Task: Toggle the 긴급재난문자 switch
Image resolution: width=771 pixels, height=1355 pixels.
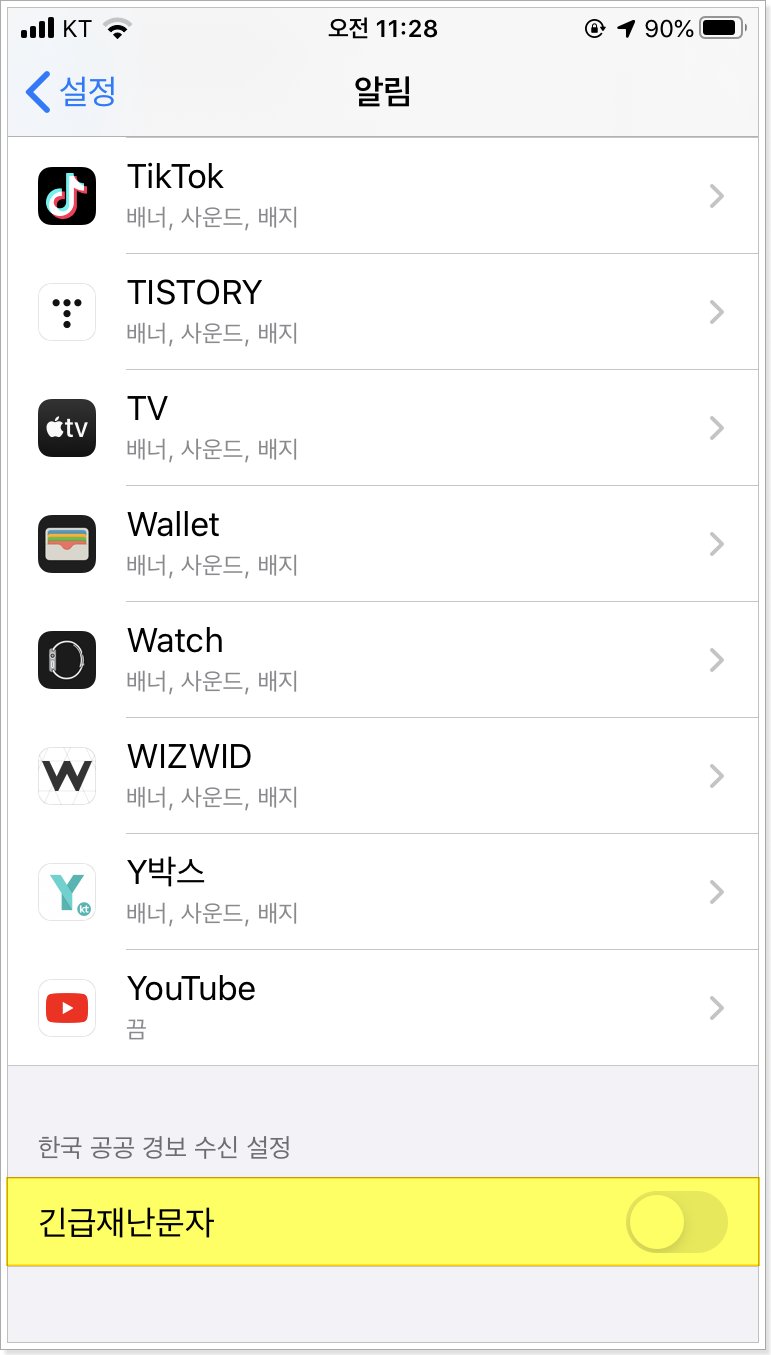Action: (x=676, y=1222)
